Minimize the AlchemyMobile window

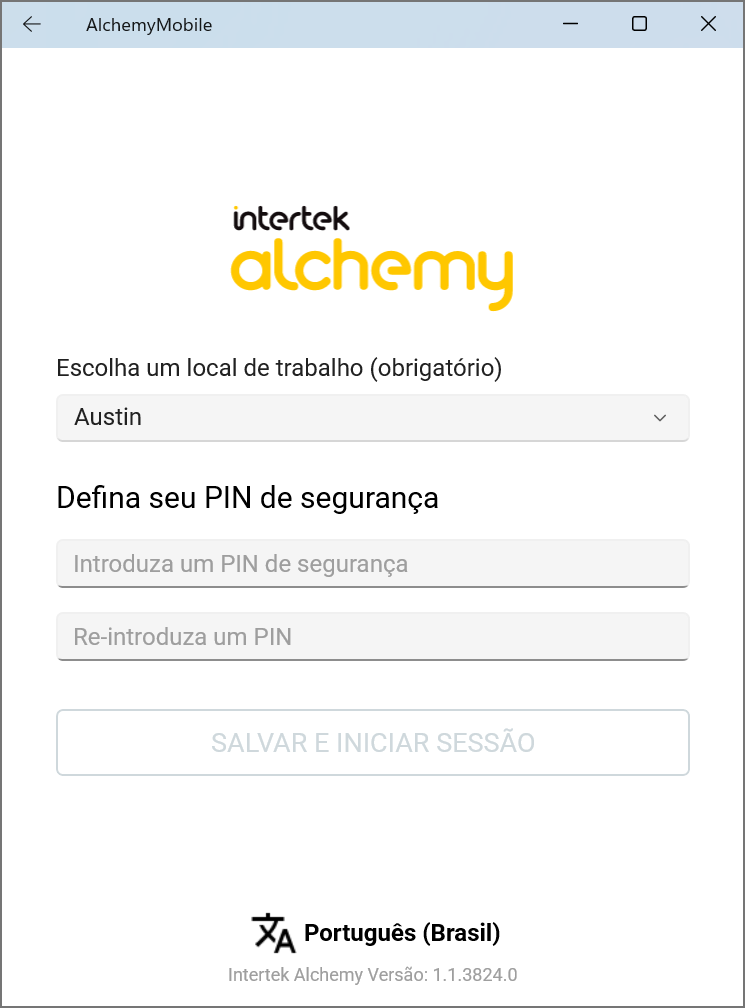[x=571, y=25]
